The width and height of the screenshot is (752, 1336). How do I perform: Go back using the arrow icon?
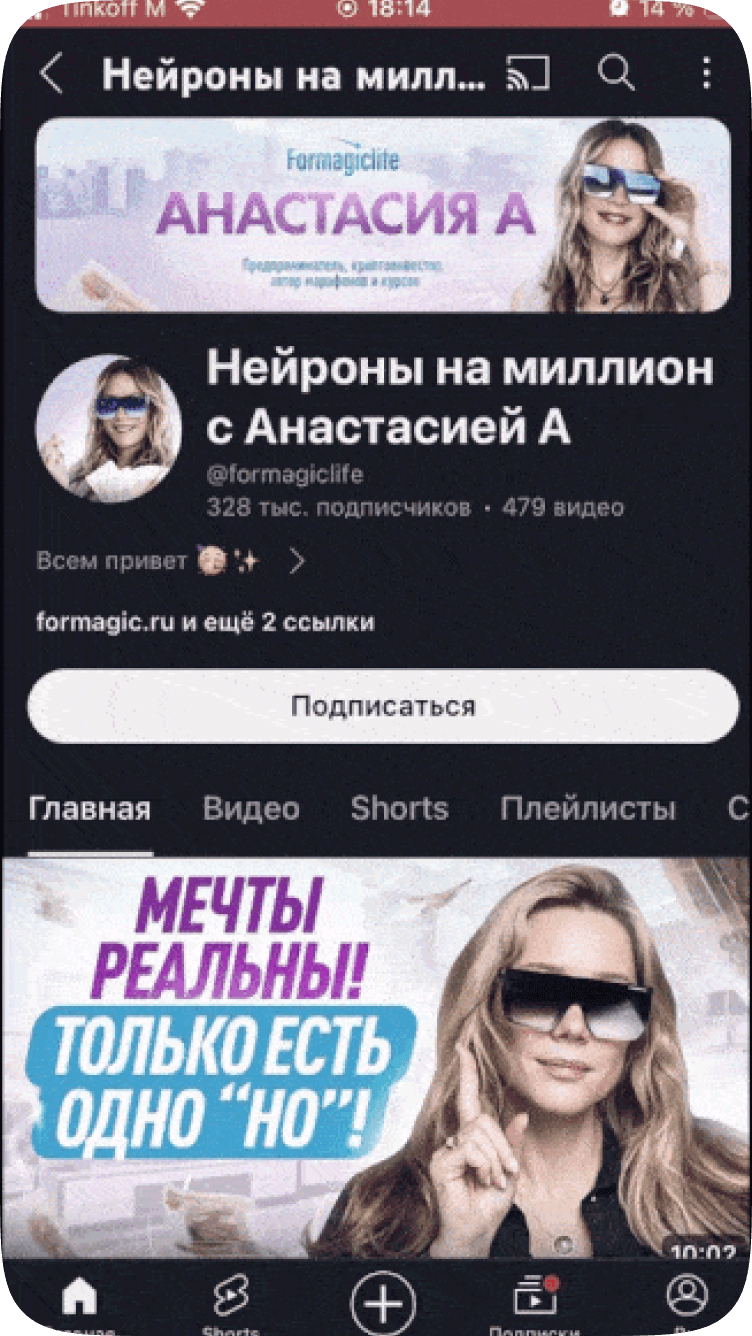tap(51, 74)
